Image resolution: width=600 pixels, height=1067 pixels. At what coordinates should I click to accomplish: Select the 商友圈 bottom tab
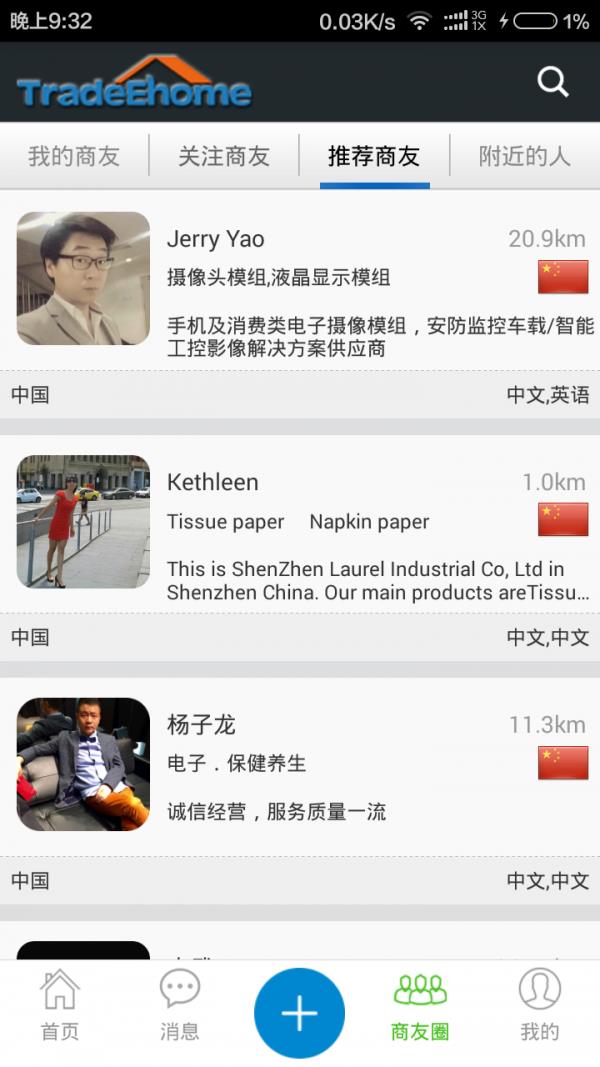pyautogui.click(x=420, y=1006)
